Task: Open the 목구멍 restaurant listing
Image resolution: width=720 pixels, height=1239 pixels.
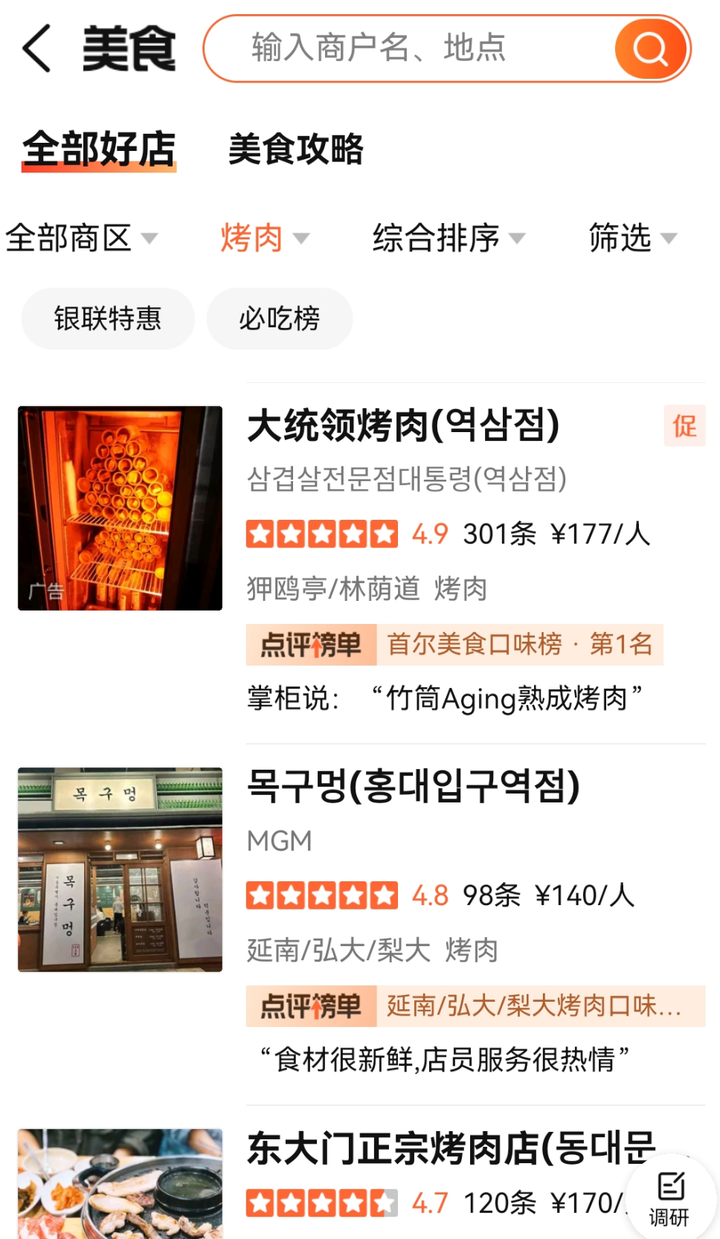Action: [413, 787]
